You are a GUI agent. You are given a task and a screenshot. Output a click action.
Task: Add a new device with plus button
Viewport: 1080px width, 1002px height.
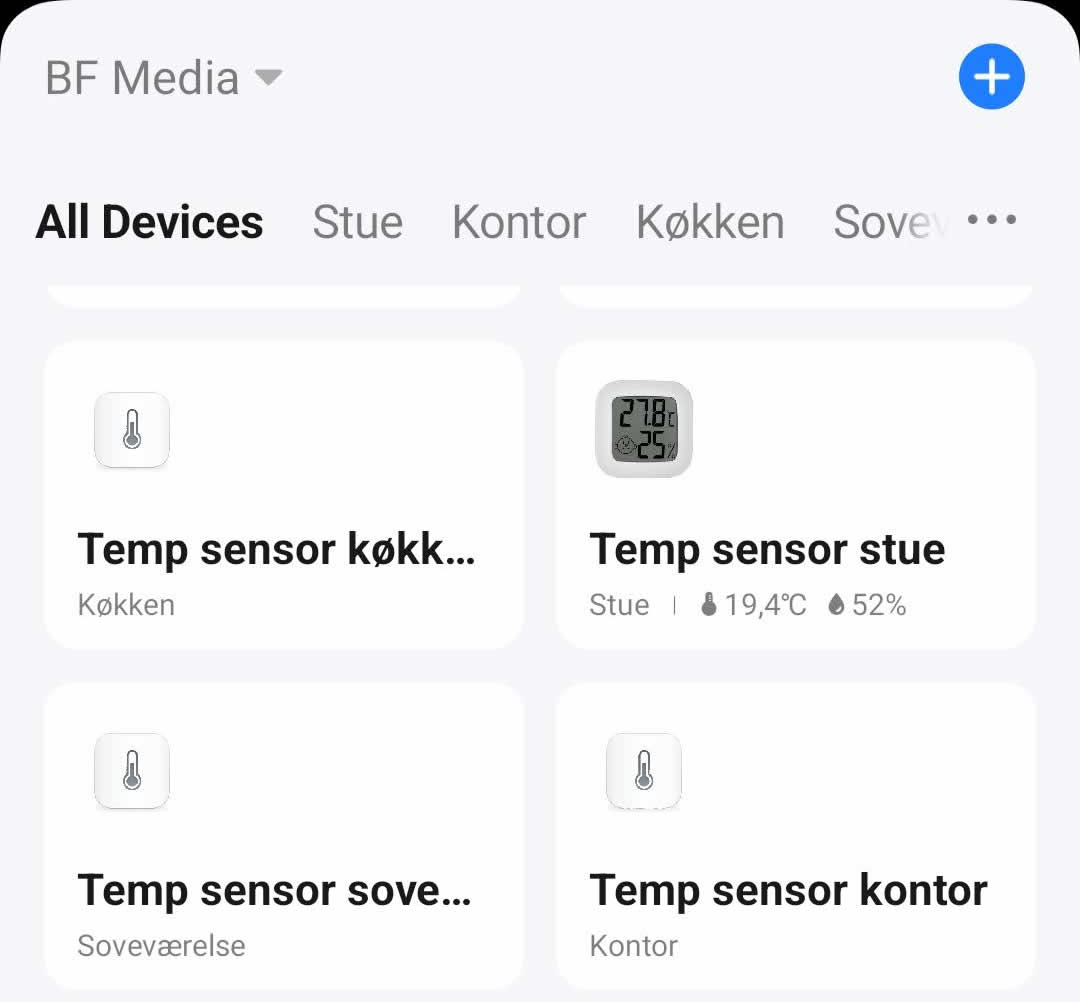point(991,77)
